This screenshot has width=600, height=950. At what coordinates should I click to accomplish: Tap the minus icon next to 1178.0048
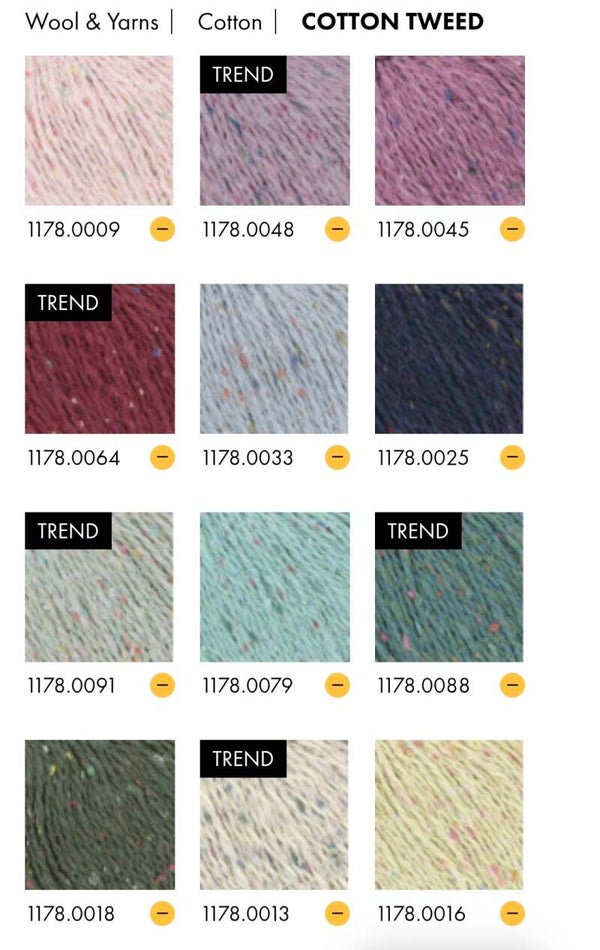point(337,229)
